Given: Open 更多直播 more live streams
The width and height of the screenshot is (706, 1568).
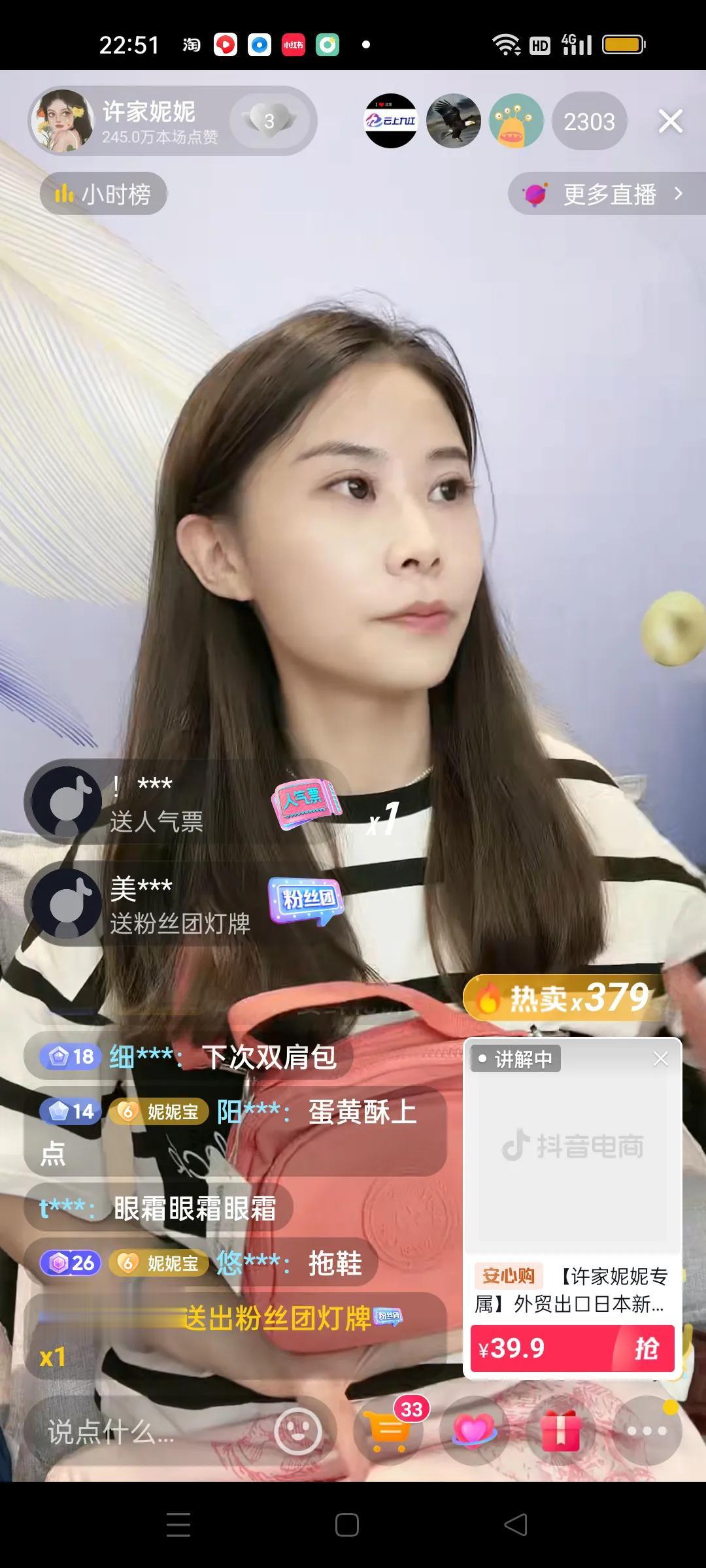Looking at the screenshot, I should coord(609,194).
